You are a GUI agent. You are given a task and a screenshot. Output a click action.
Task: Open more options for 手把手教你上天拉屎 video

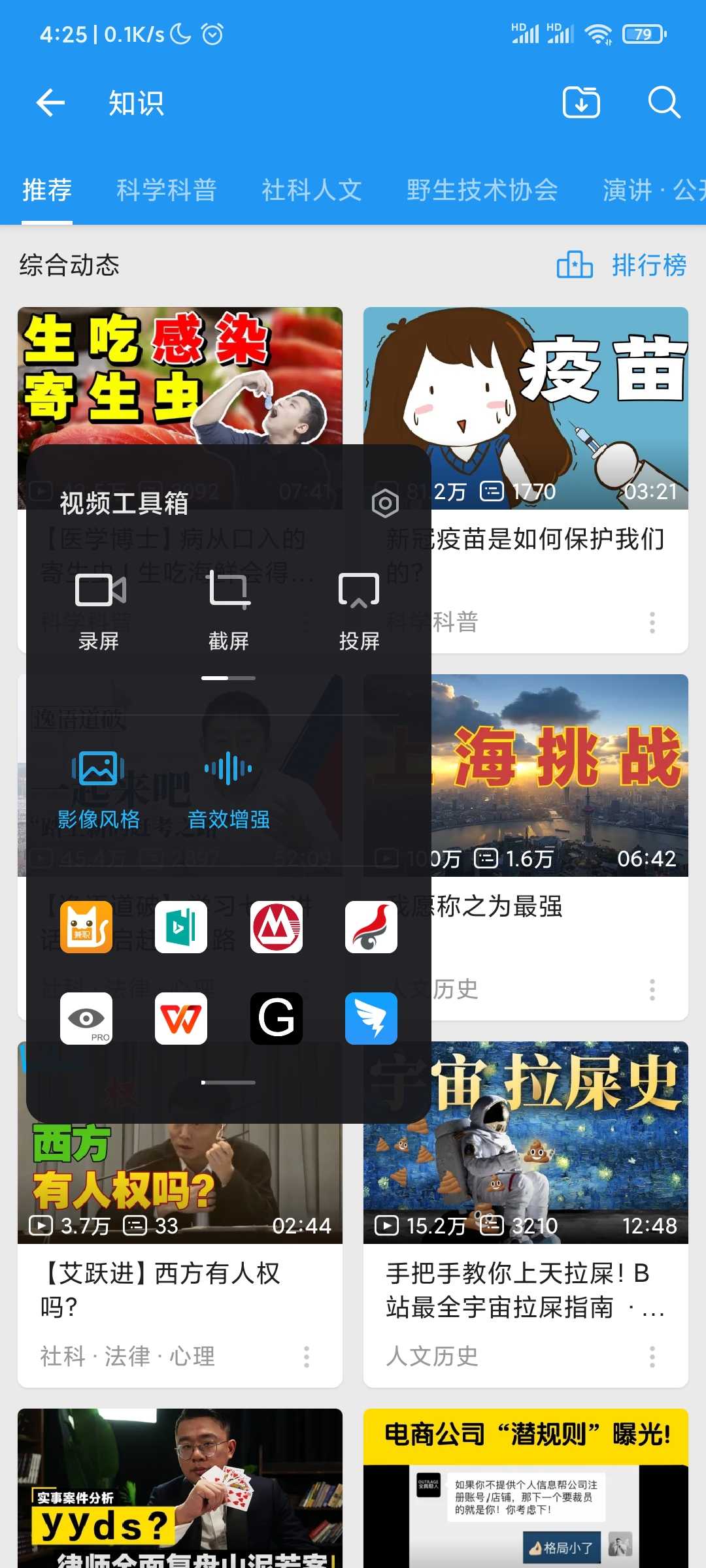[652, 1357]
